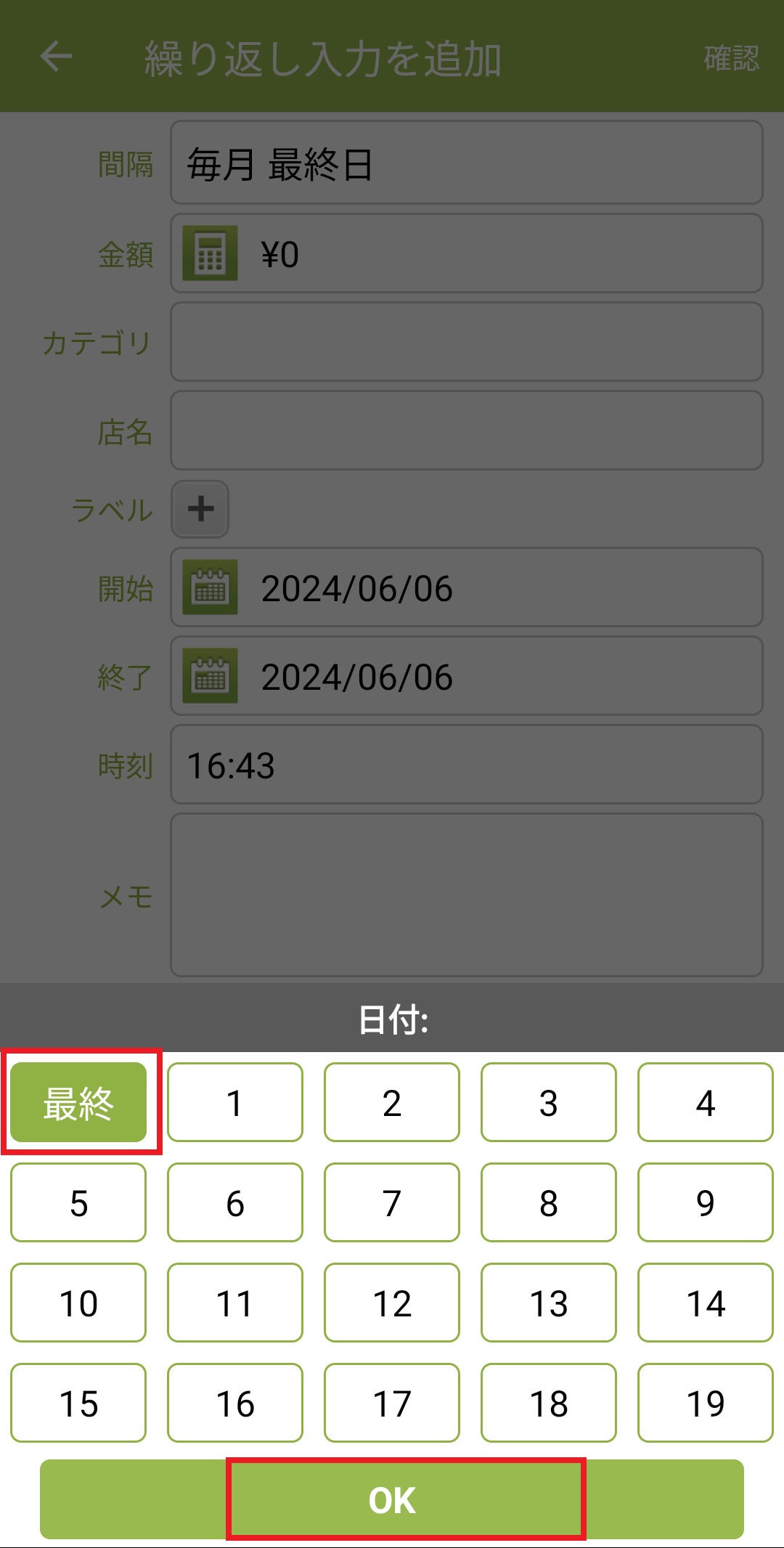Confirm the date with OK
The height and width of the screenshot is (1548, 784).
coord(392,1499)
